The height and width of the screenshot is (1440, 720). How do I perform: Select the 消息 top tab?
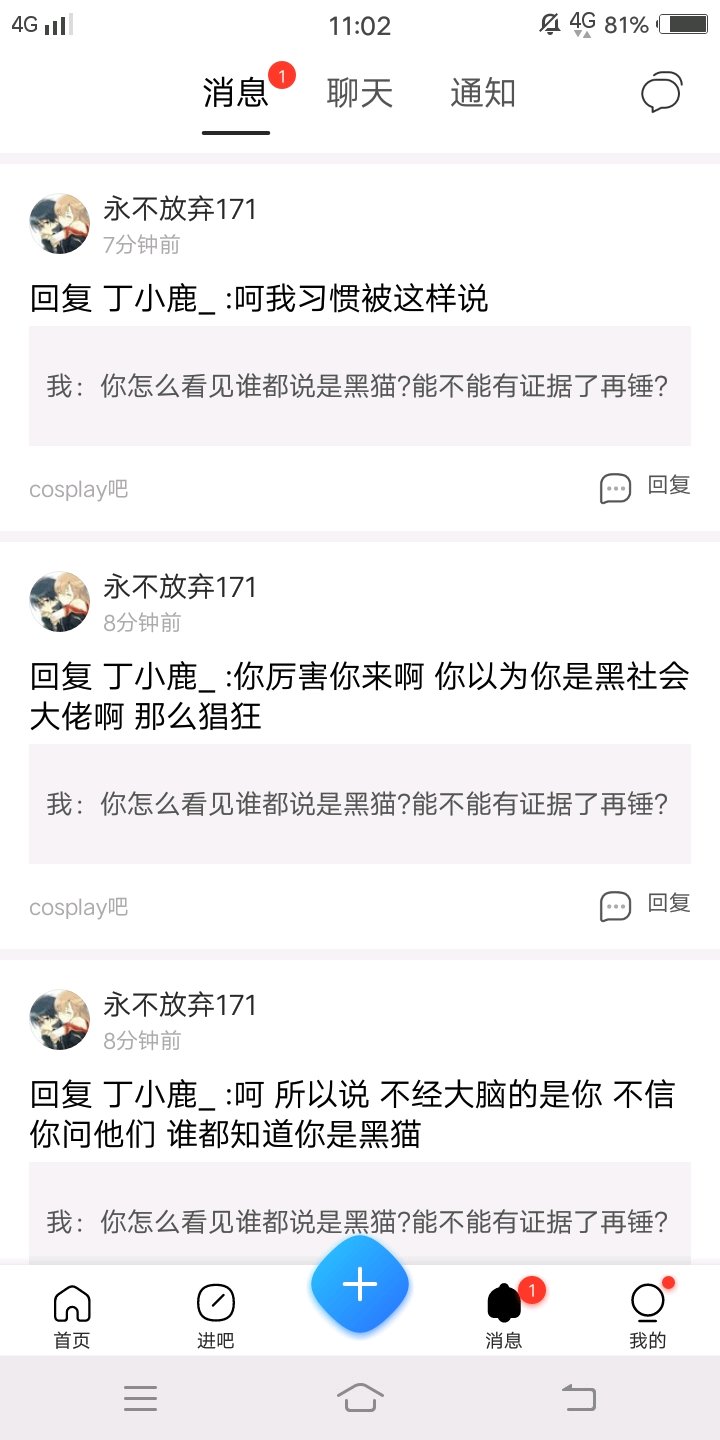pos(236,93)
